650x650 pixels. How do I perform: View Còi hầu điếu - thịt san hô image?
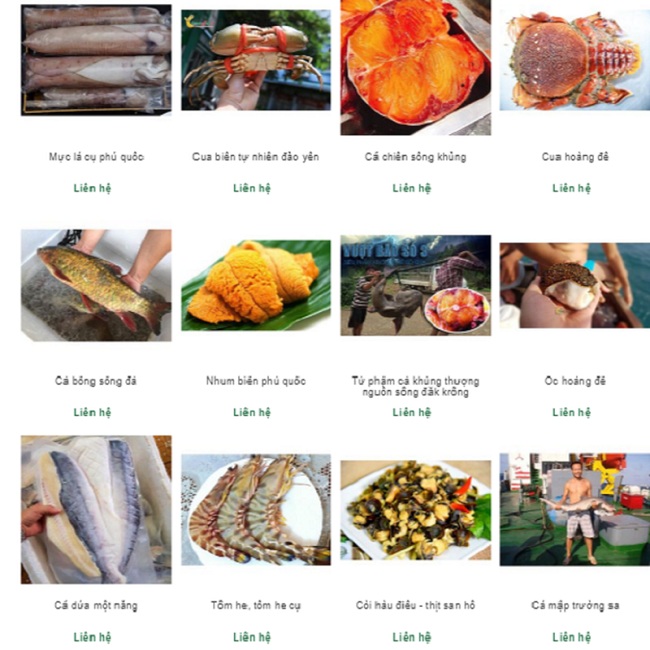(x=415, y=509)
